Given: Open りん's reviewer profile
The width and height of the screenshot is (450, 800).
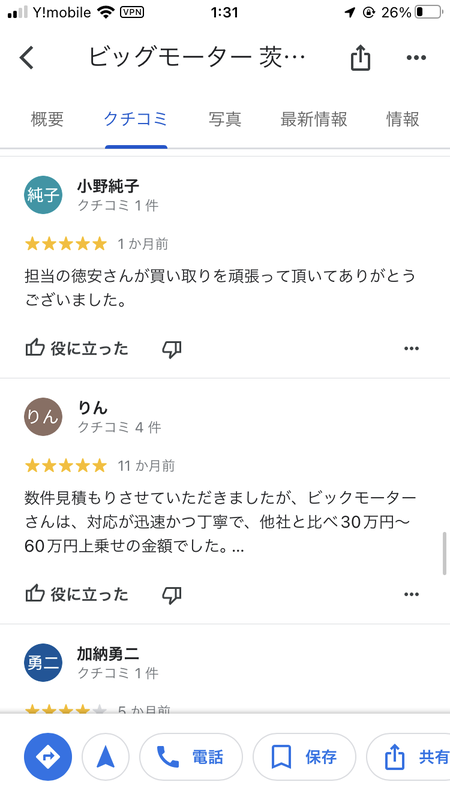Looking at the screenshot, I should tap(43, 417).
